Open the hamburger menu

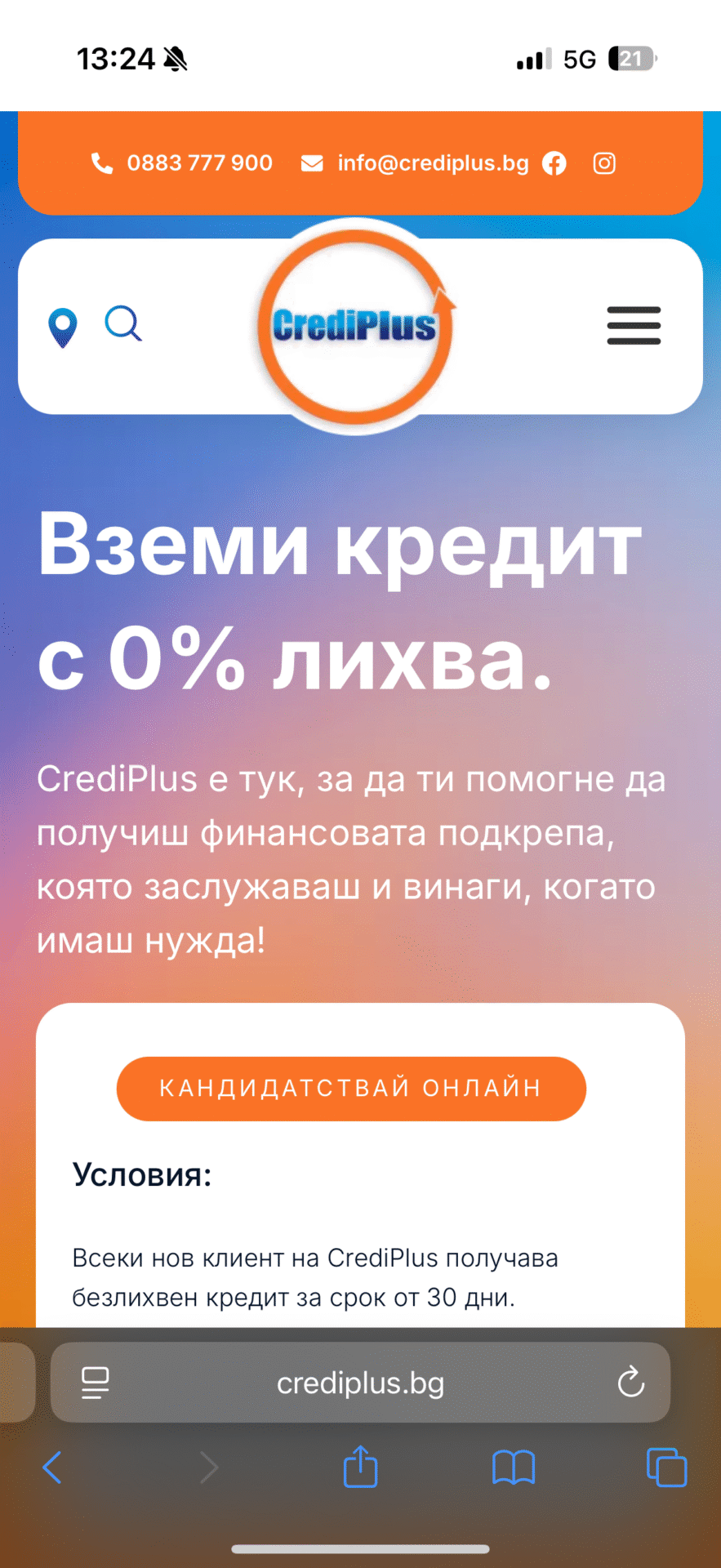coord(634,326)
